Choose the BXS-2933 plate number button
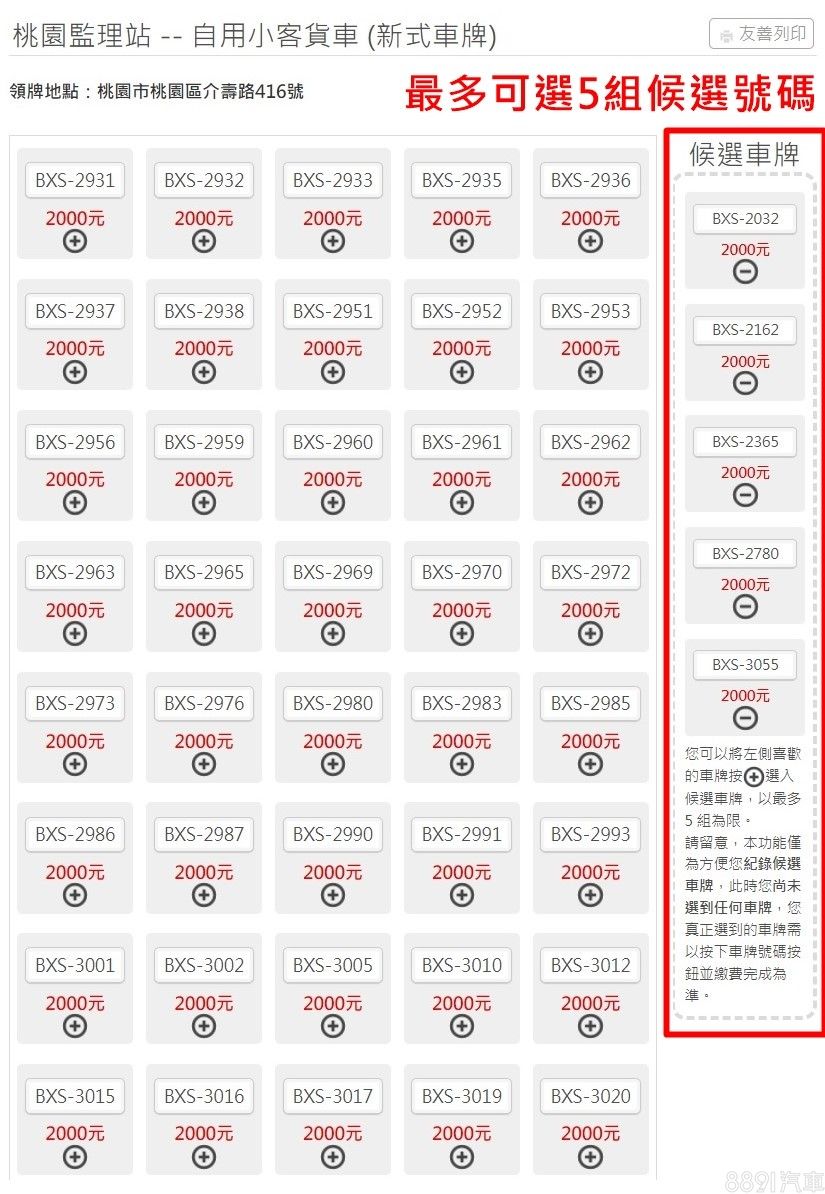Viewport: 825px width, 1194px height. coord(332,181)
